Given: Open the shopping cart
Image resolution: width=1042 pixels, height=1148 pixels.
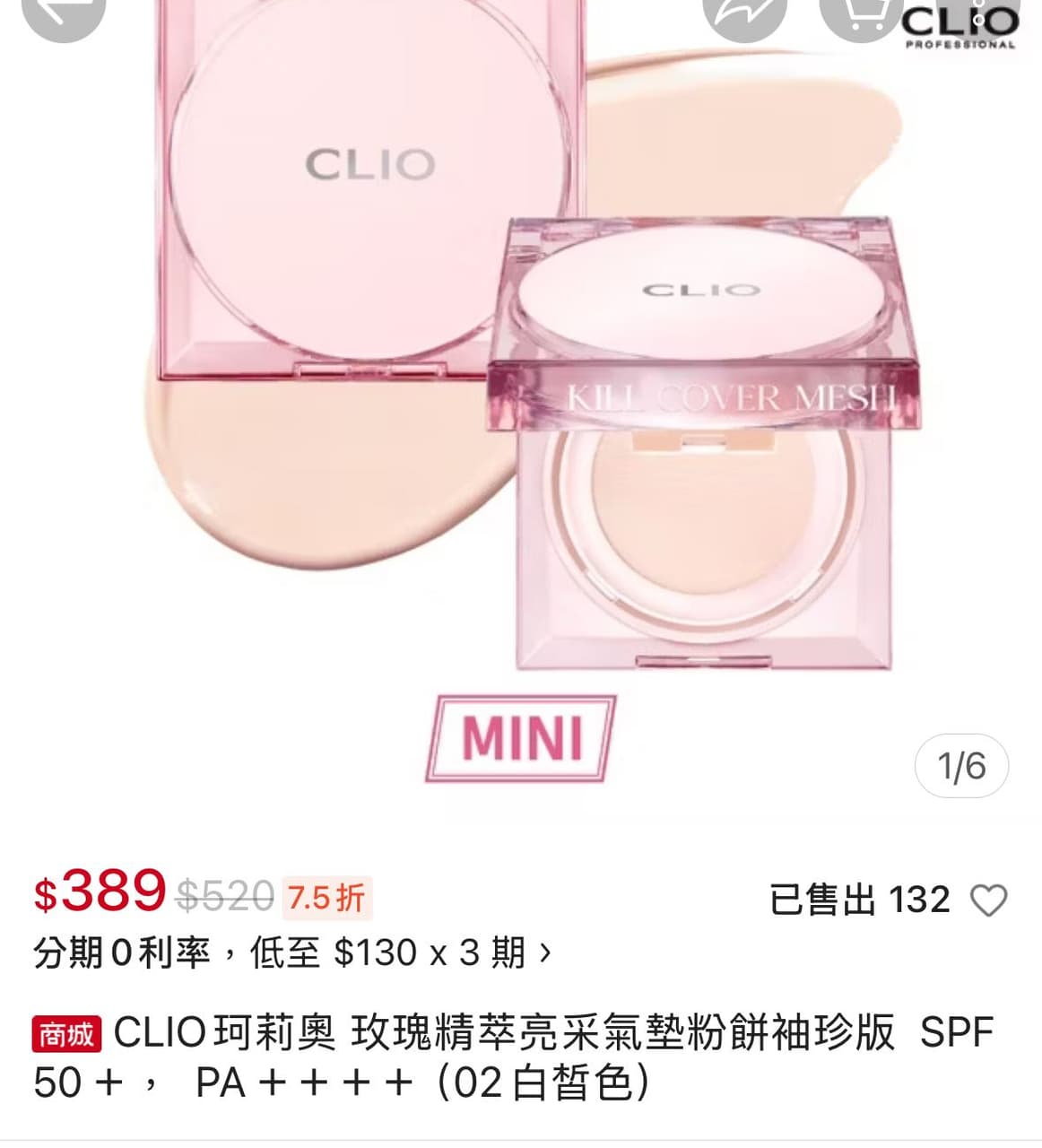Looking at the screenshot, I should pos(861,13).
